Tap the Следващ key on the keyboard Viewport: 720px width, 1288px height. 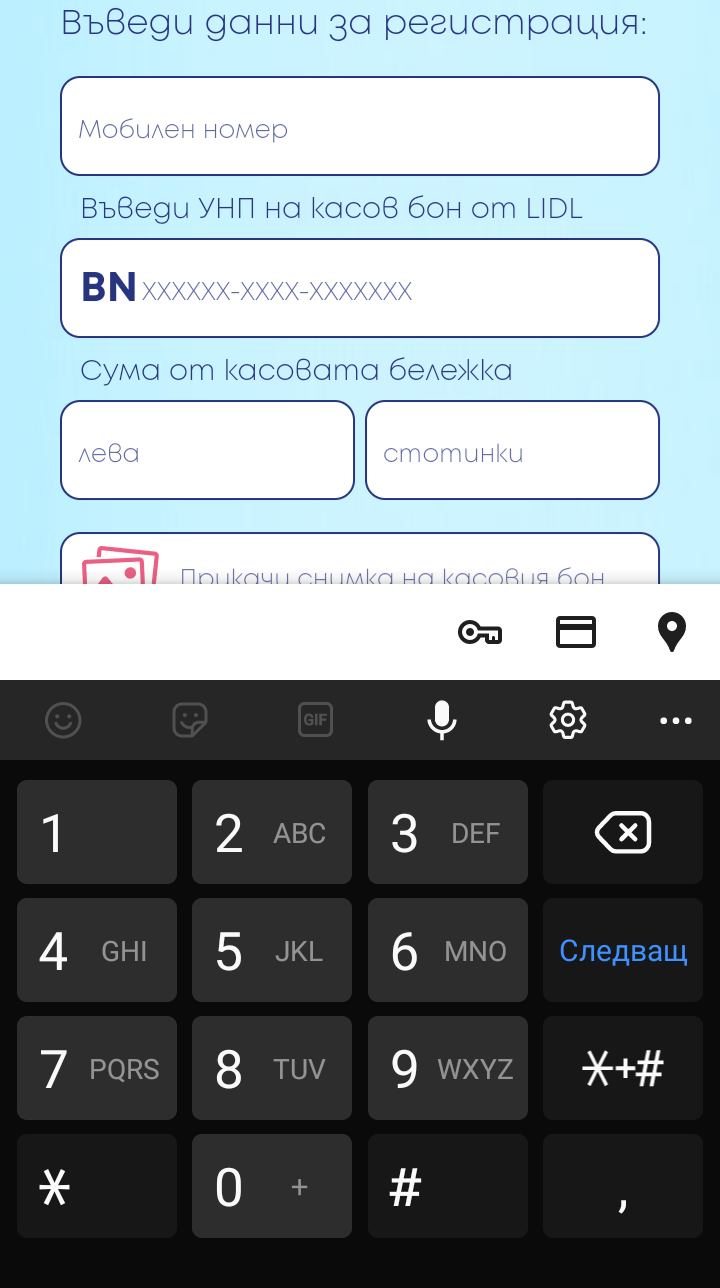623,950
